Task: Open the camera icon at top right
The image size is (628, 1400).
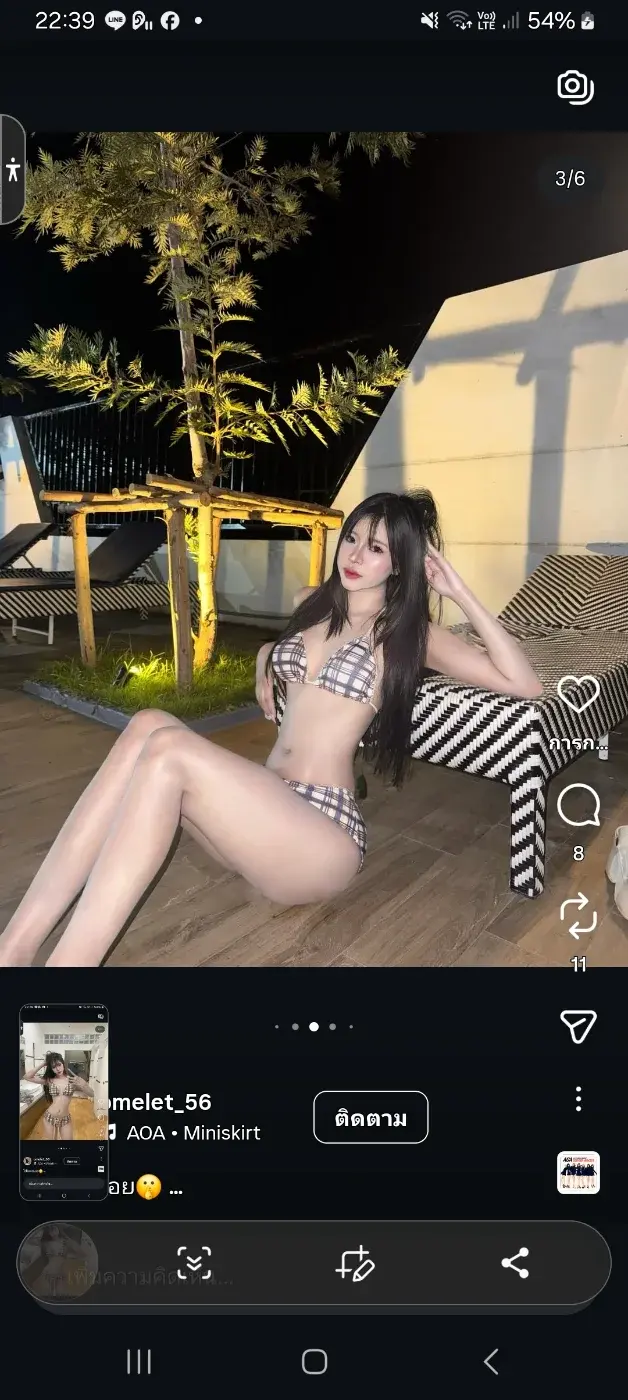Action: 575,87
